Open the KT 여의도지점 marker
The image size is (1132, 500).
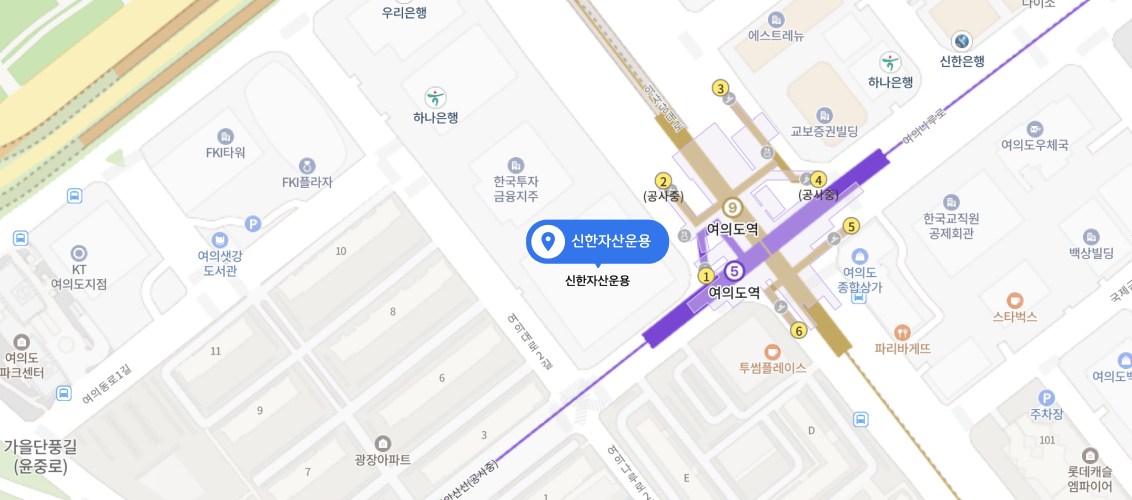tap(79, 253)
